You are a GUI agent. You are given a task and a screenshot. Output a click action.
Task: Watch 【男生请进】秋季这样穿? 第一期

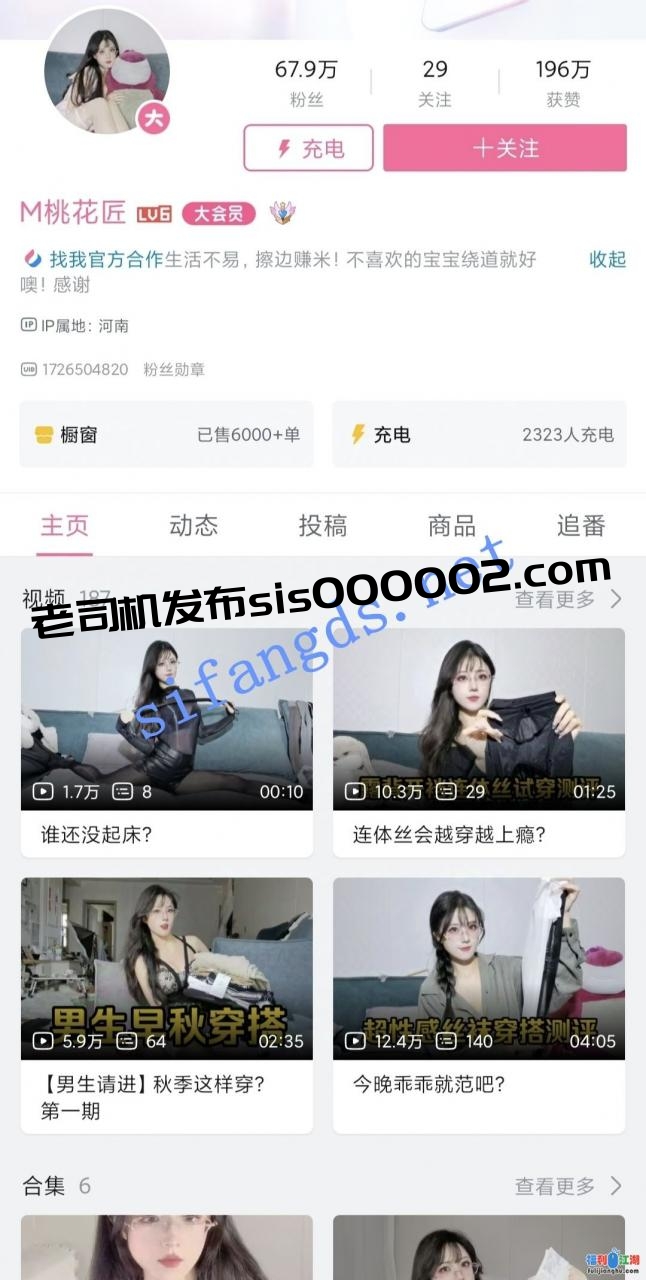pos(167,970)
